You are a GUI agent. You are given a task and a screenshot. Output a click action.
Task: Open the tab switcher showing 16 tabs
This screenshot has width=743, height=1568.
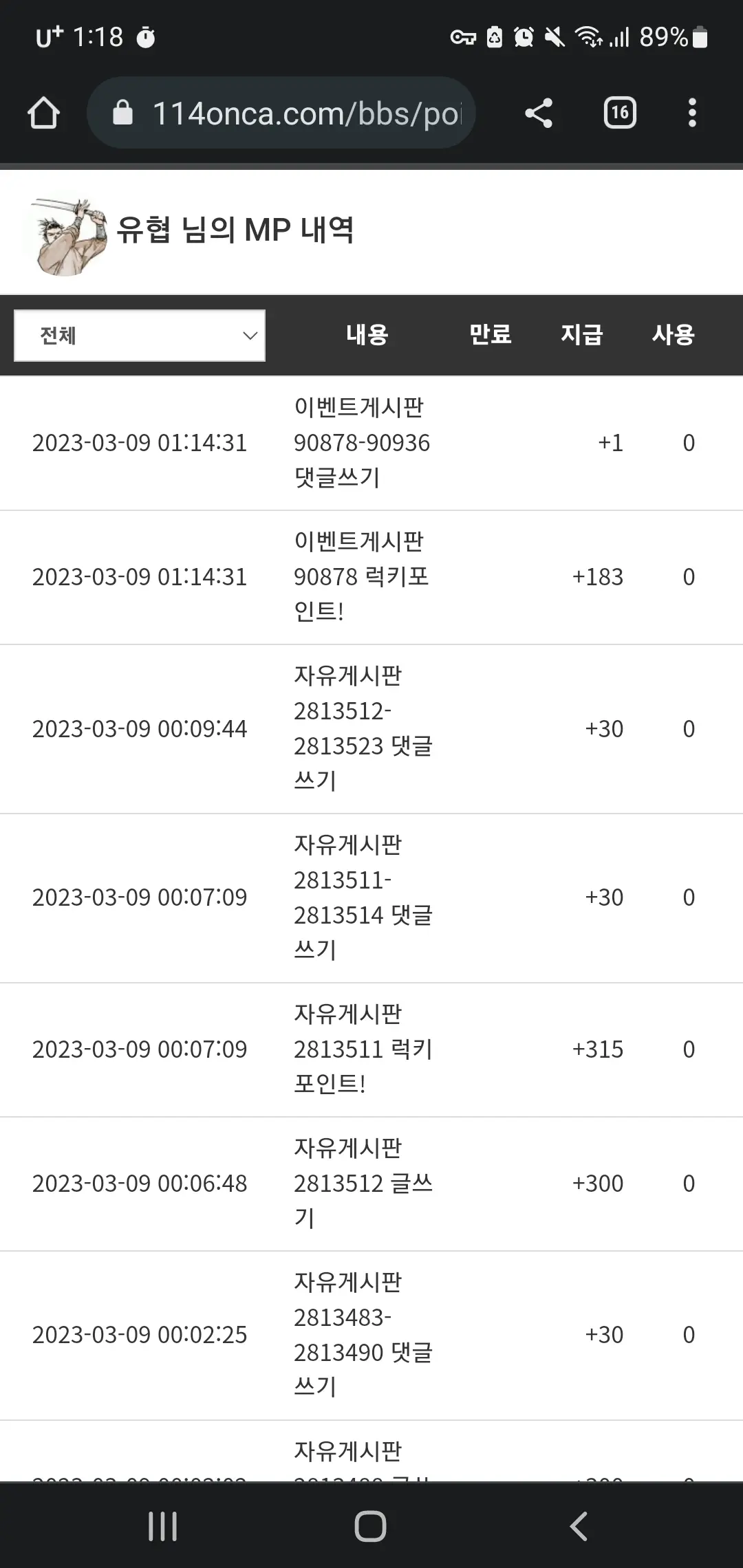click(x=620, y=113)
